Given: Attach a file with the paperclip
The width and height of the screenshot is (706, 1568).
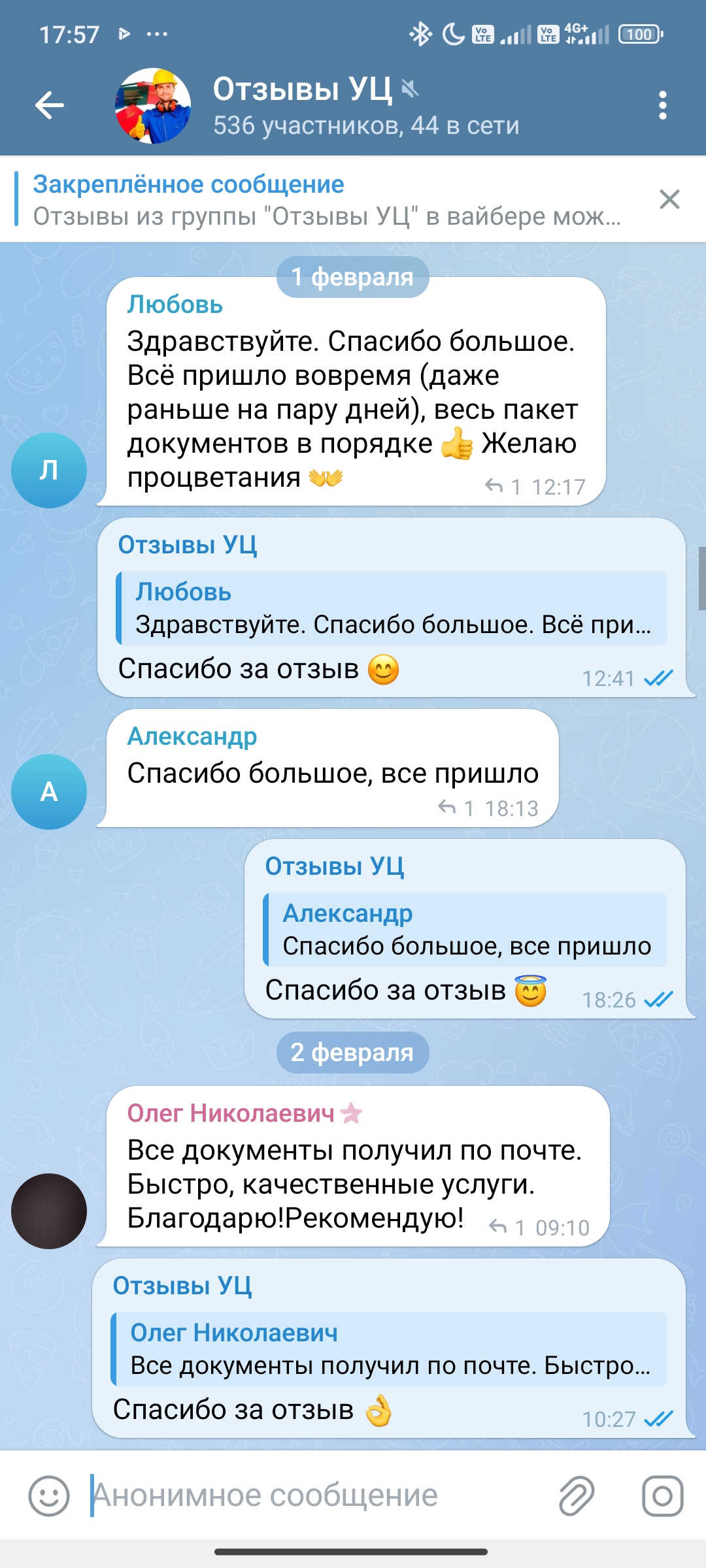Looking at the screenshot, I should coord(577,1495).
